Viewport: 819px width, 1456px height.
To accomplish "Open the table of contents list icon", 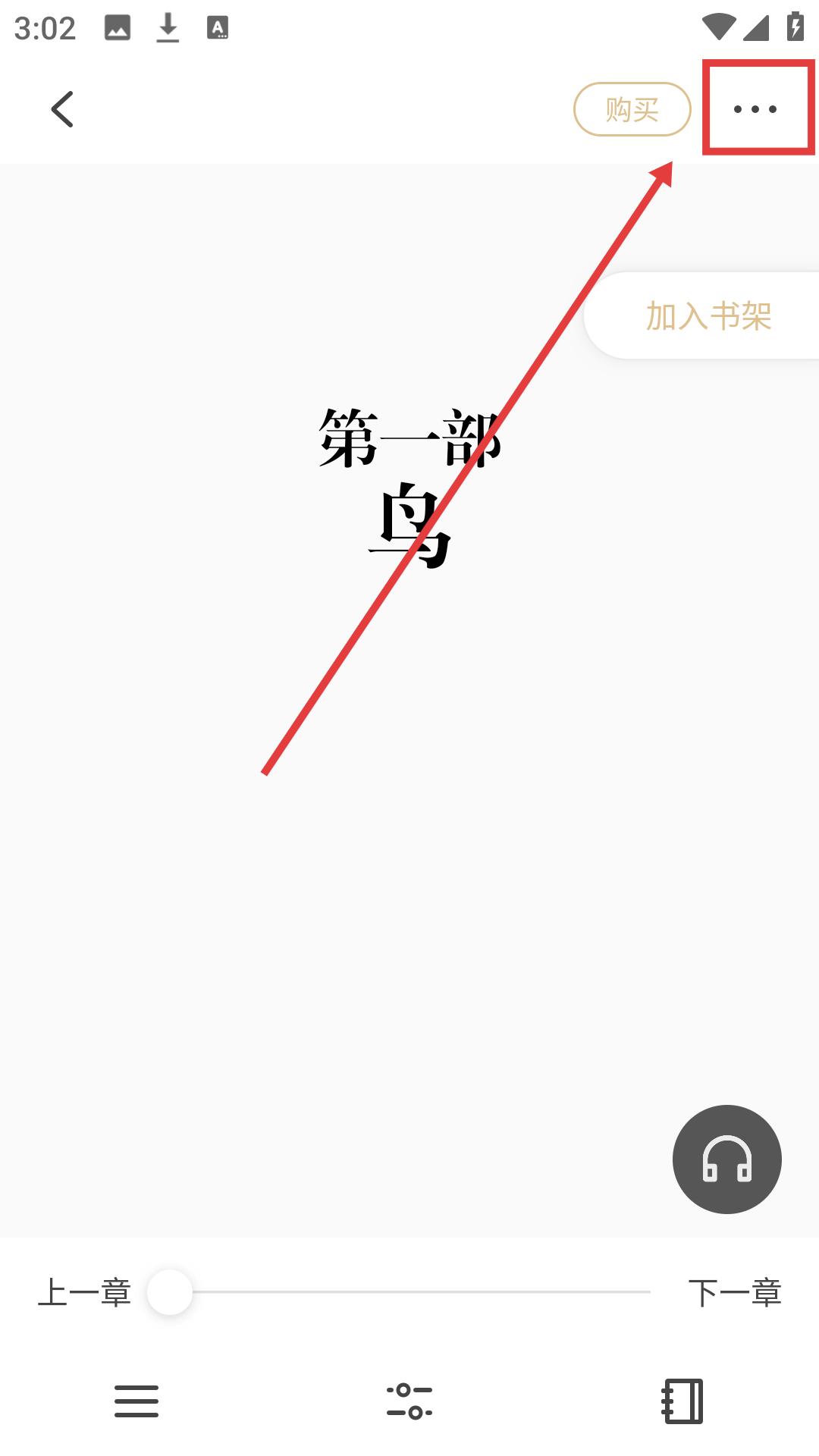I will tap(136, 1401).
